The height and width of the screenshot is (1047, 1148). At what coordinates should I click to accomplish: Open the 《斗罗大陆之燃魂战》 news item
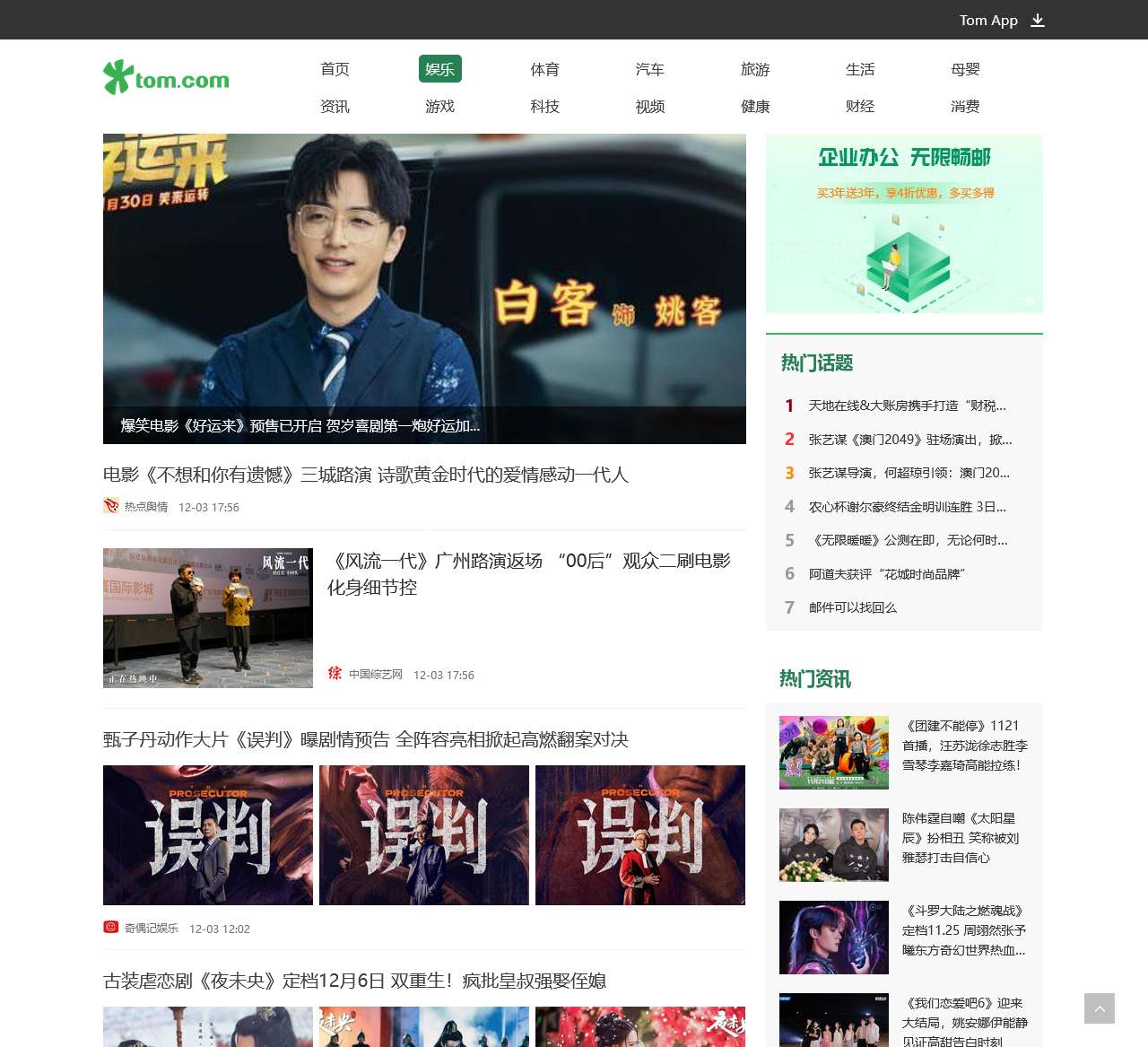(963, 929)
